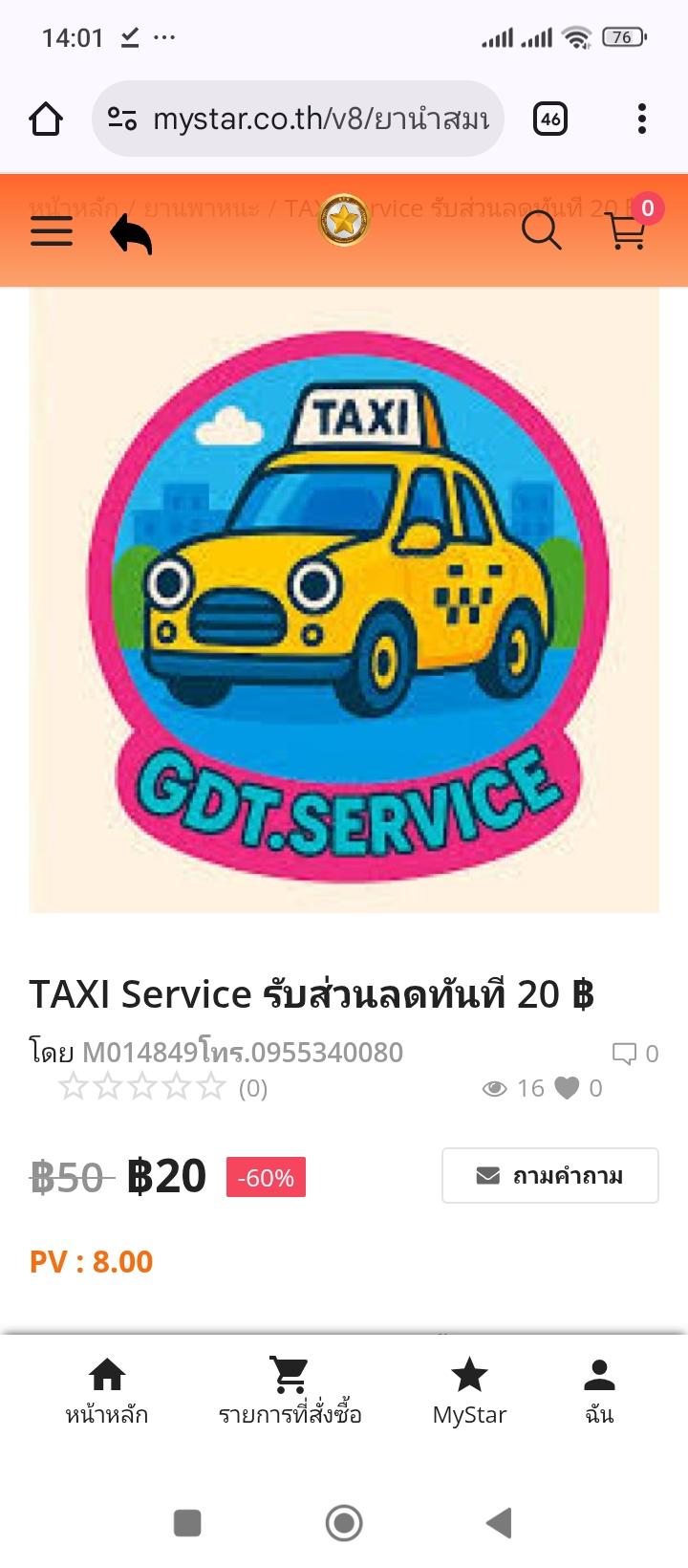Open the รายการที่สั่งซื้อ tab

coord(290,1392)
